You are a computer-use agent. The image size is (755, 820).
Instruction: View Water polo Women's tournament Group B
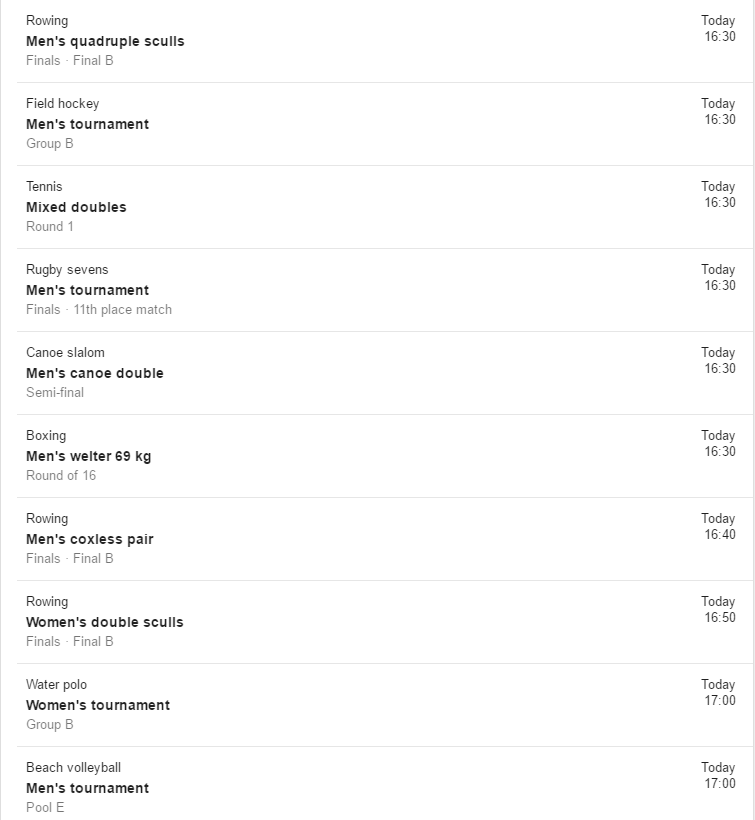click(x=98, y=705)
